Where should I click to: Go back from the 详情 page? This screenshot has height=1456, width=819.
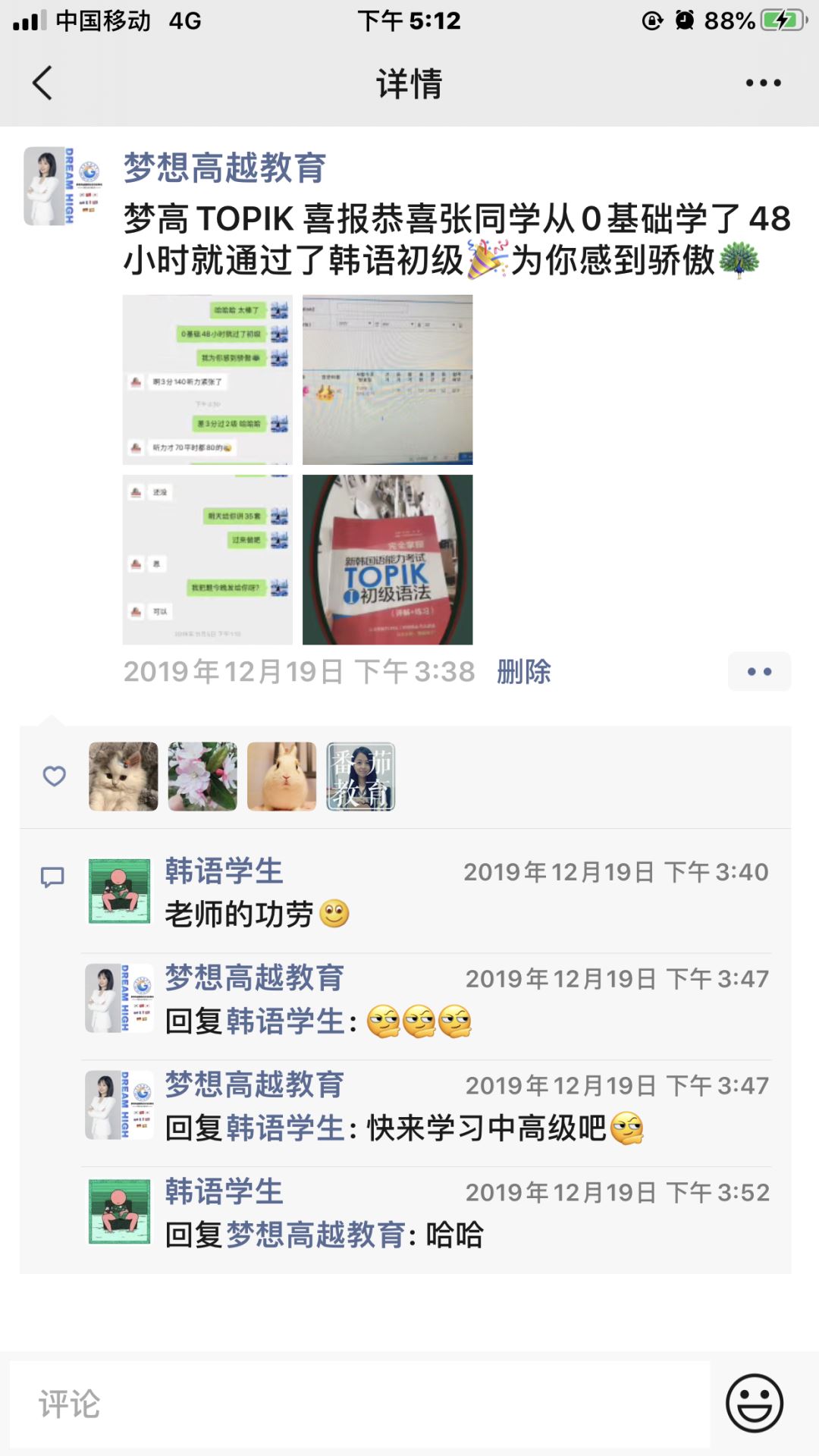(43, 83)
